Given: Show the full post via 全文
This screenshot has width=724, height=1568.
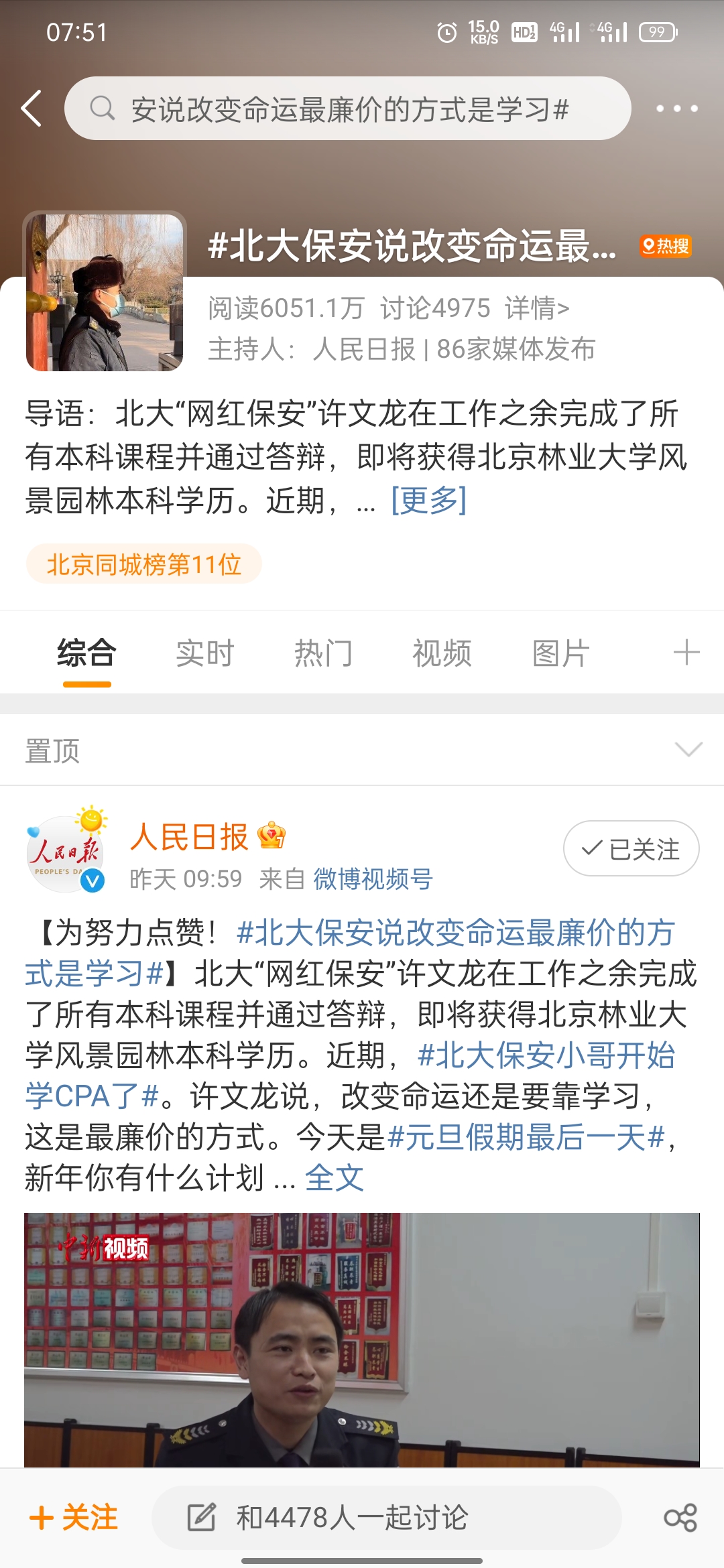Looking at the screenshot, I should tap(334, 1178).
